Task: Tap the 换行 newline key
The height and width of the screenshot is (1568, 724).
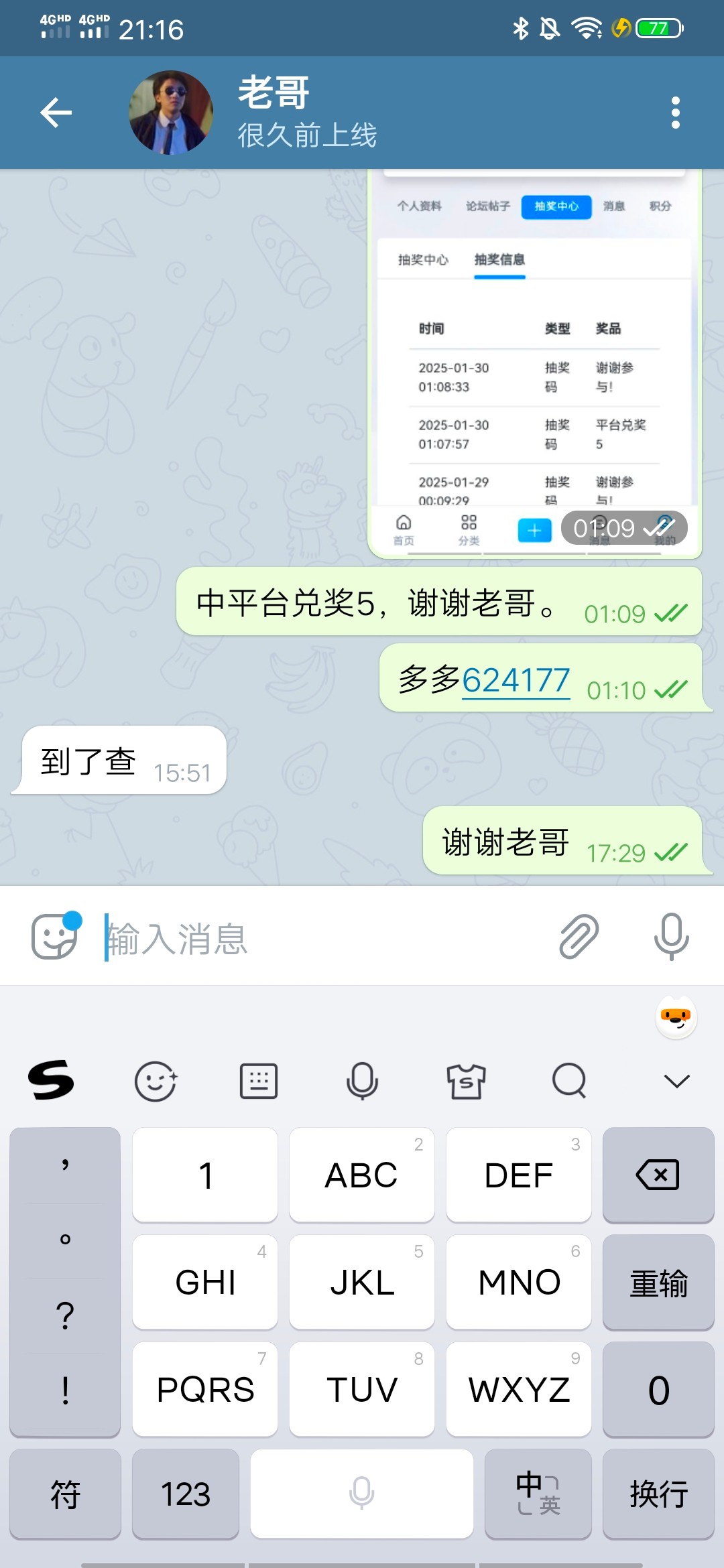Action: 658,1494
